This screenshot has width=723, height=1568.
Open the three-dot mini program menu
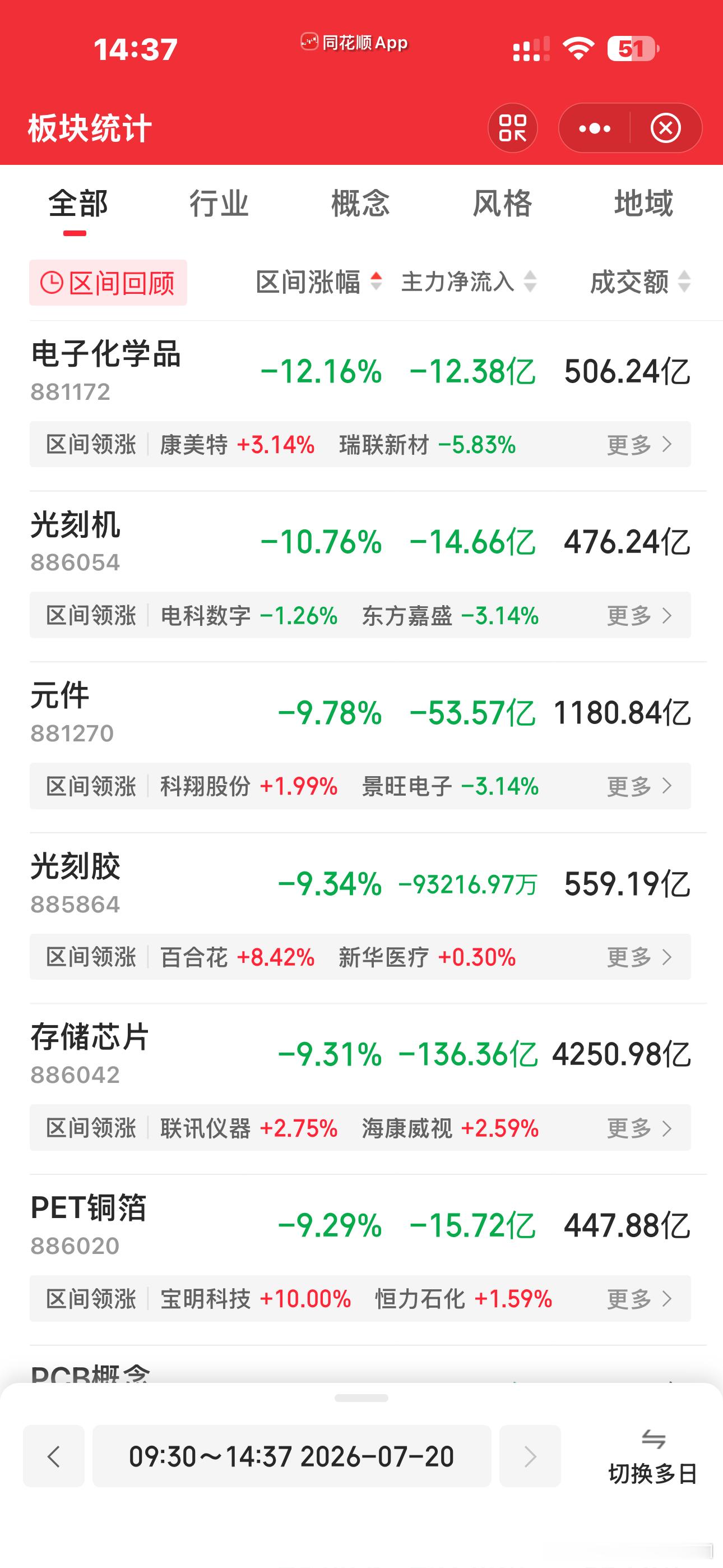[x=595, y=128]
